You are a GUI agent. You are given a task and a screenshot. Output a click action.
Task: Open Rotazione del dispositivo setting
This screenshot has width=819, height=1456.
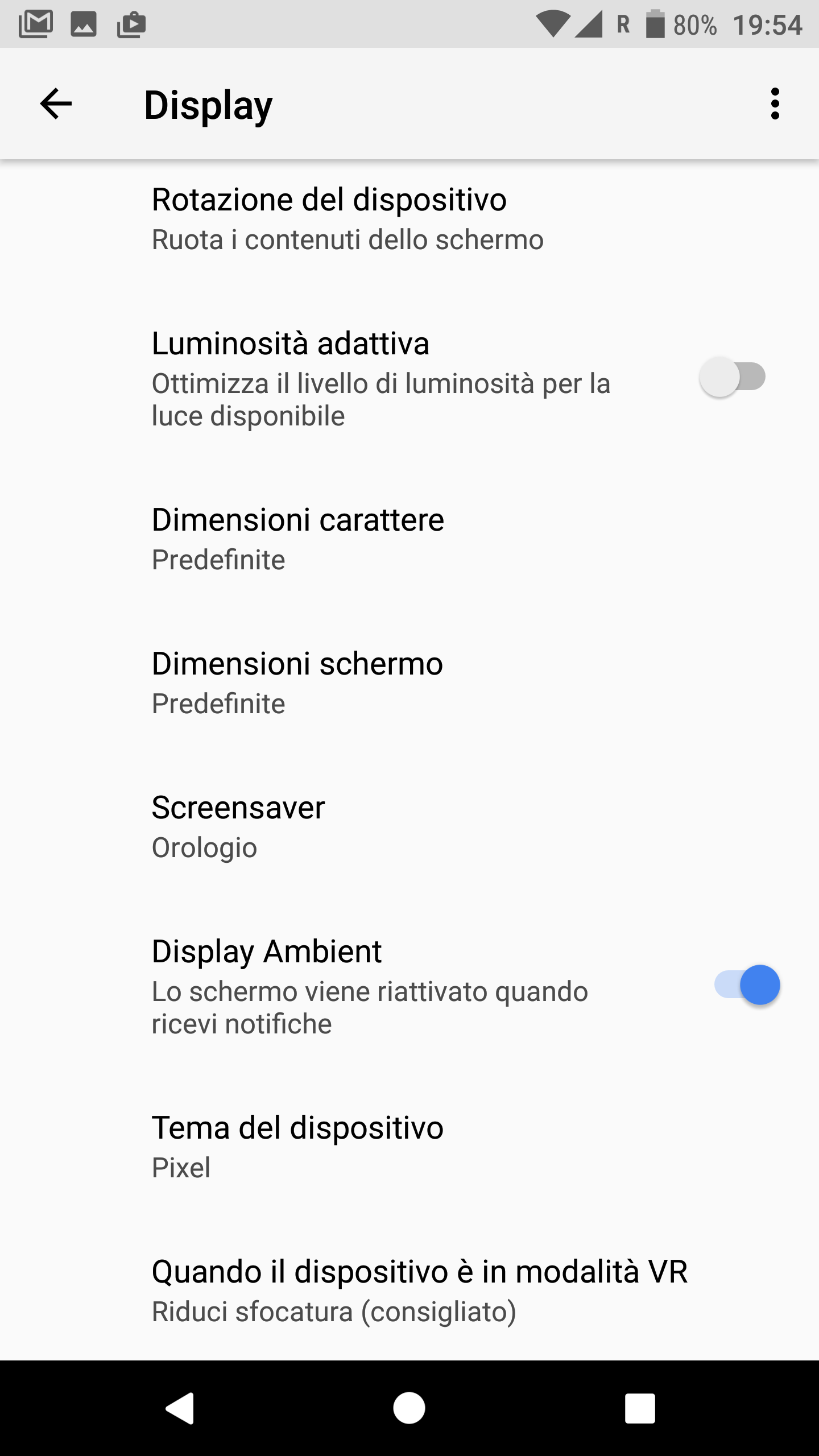tap(409, 219)
